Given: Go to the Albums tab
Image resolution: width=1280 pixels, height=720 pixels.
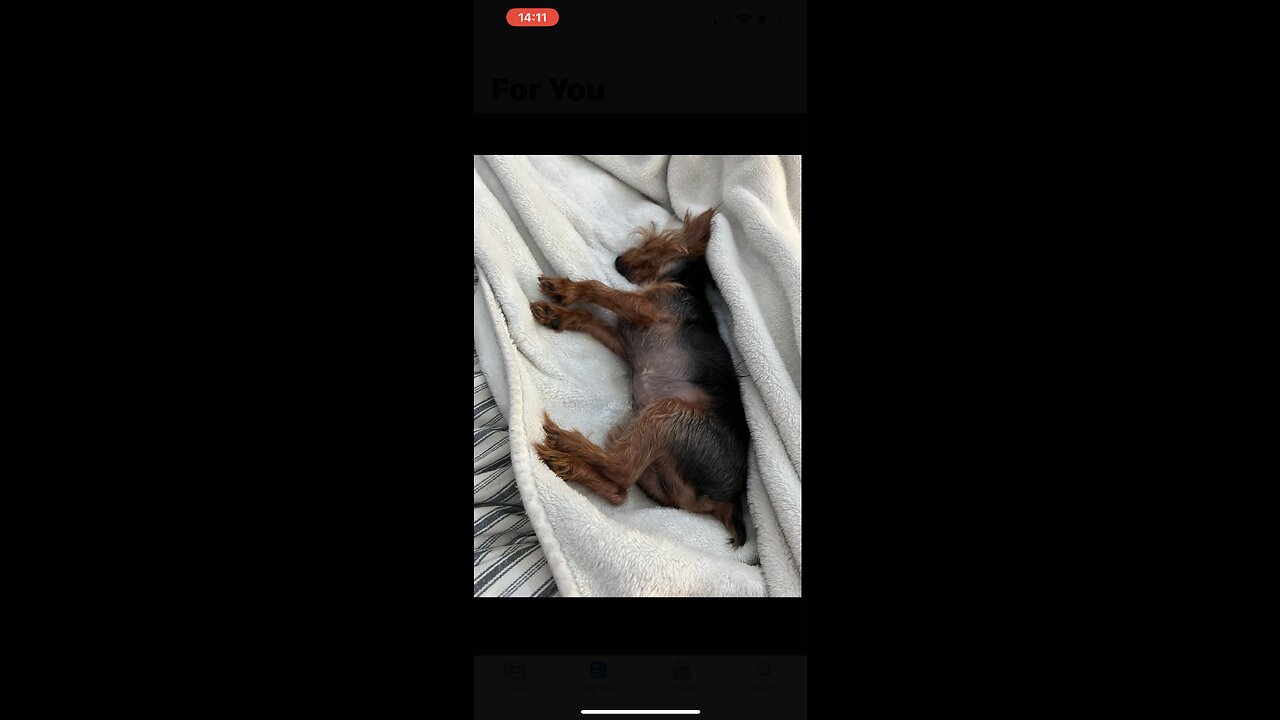Looking at the screenshot, I should (x=682, y=676).
